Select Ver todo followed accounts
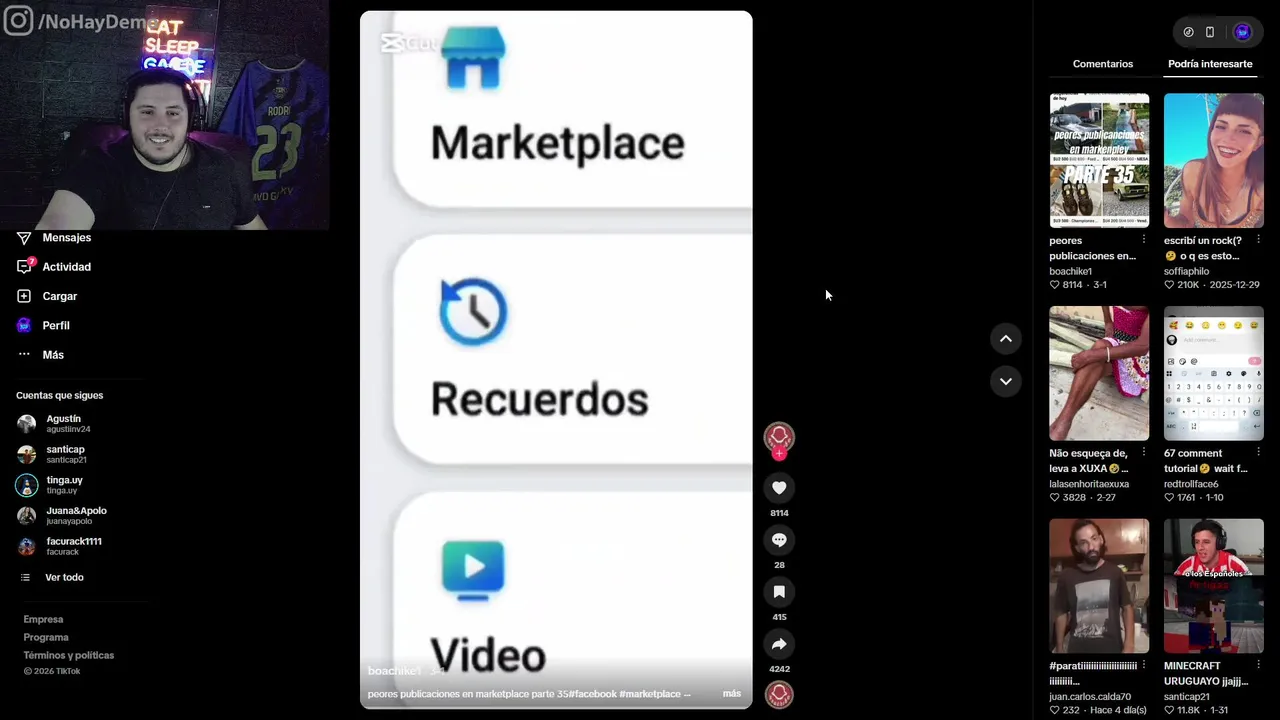This screenshot has width=1280, height=720. (64, 577)
